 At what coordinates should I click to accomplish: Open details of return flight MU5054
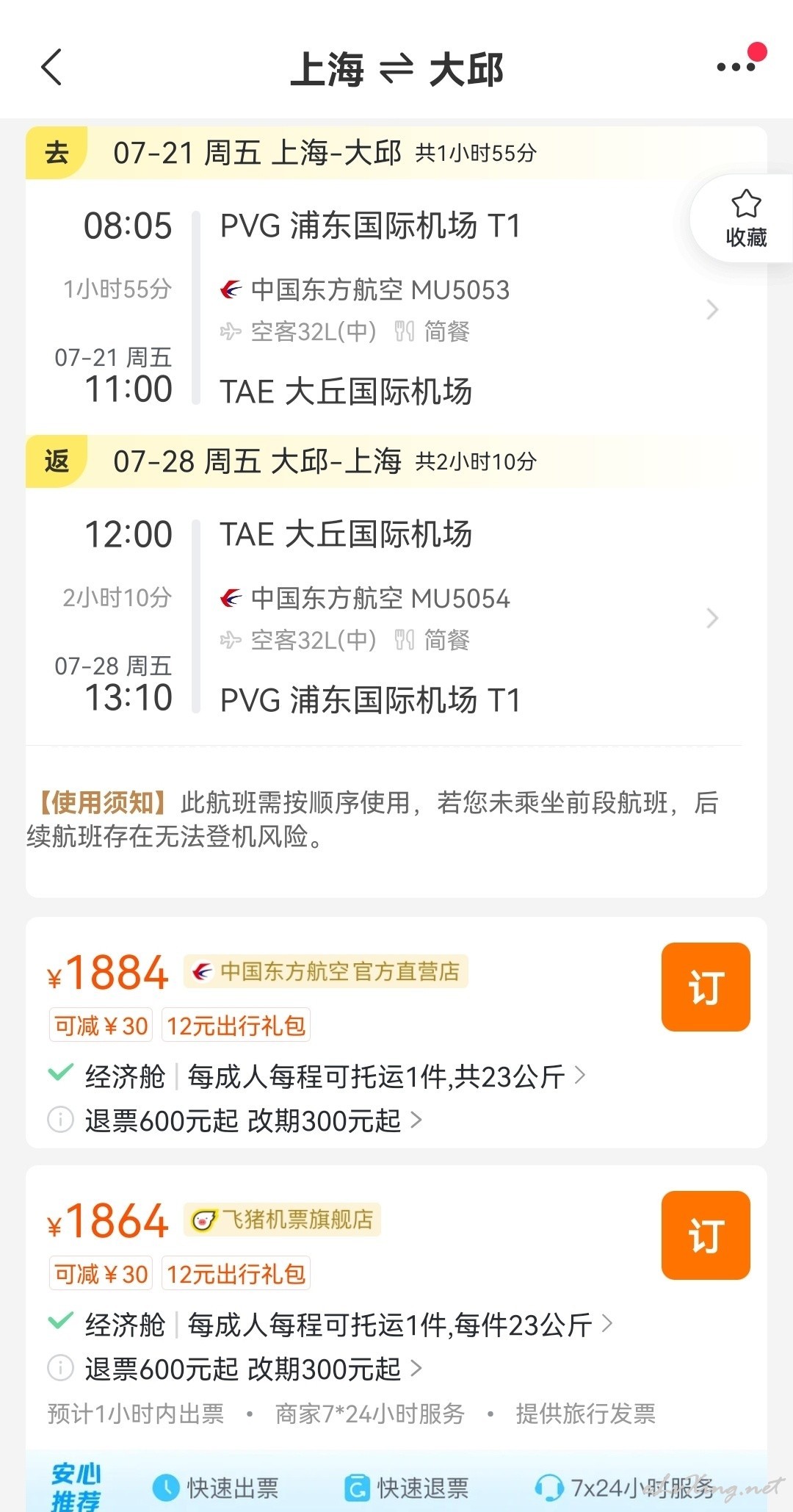click(396, 617)
